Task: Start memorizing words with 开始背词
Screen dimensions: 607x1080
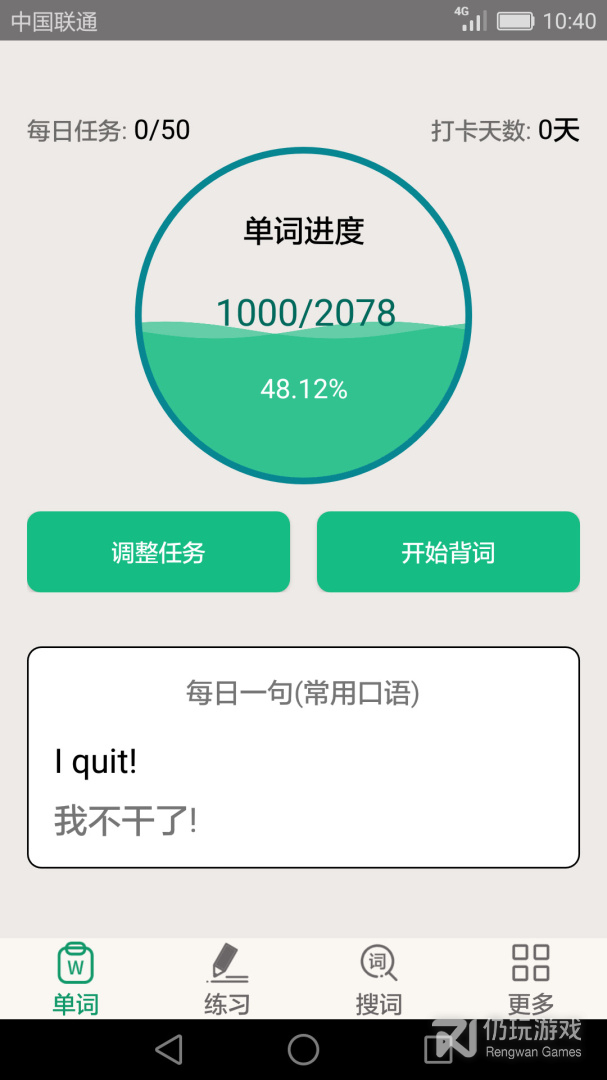Action: [448, 552]
